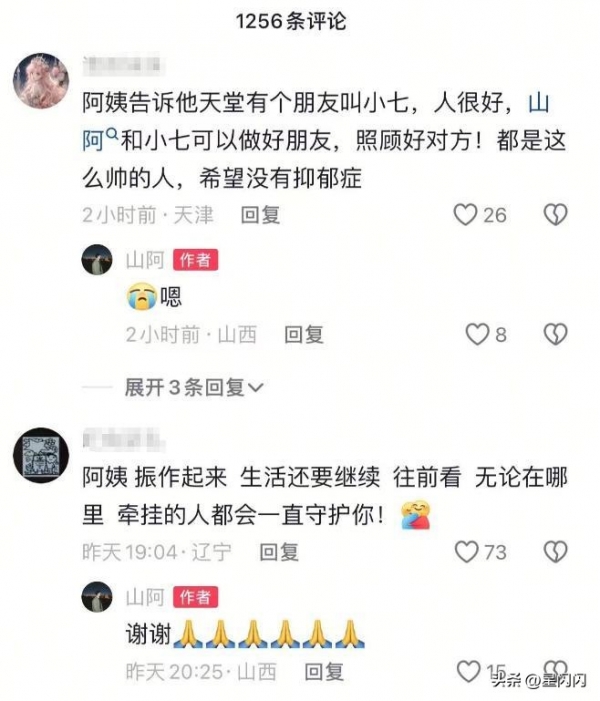Image resolution: width=600 pixels, height=701 pixels.
Task: Dislike the comment posted from 辽宁
Action: click(555, 551)
